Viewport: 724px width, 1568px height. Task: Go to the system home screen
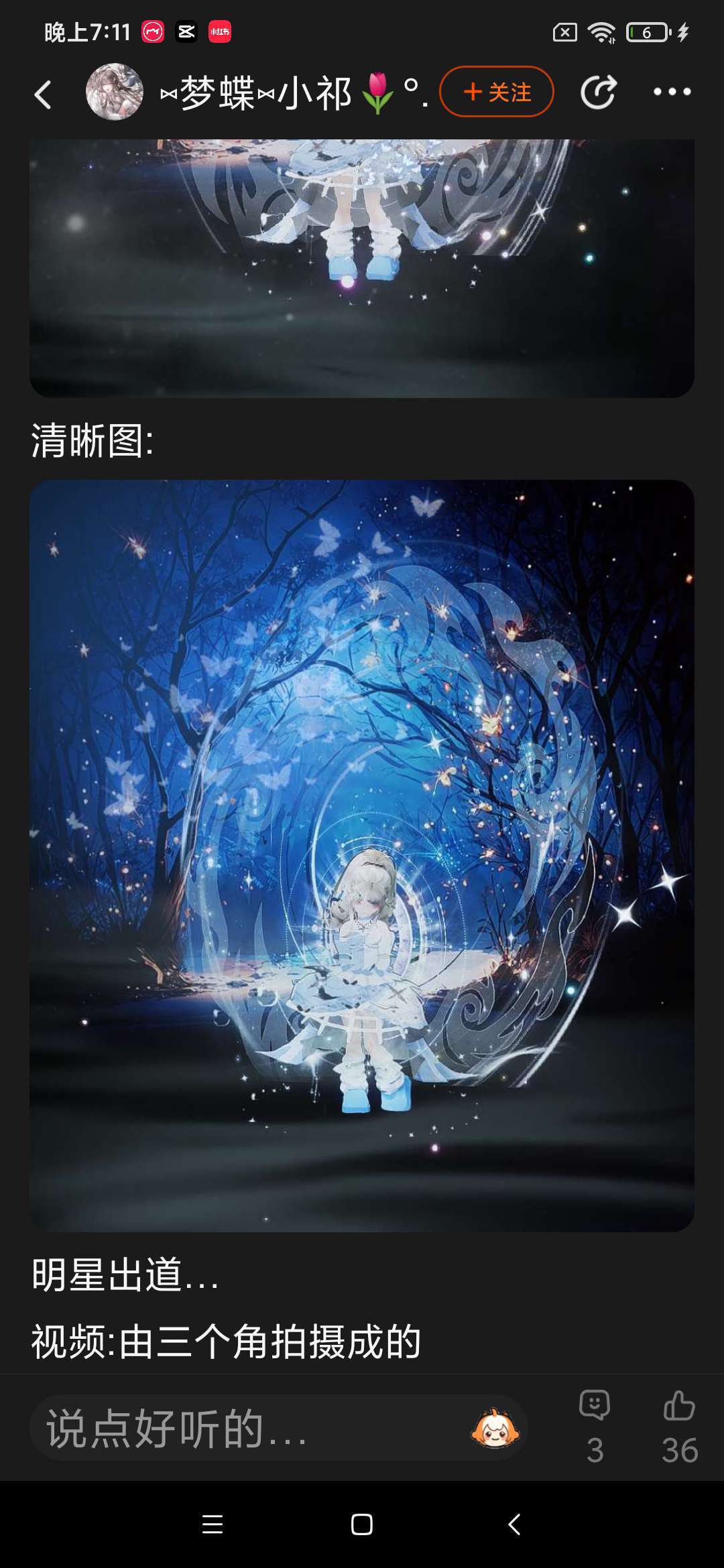pyautogui.click(x=362, y=1524)
